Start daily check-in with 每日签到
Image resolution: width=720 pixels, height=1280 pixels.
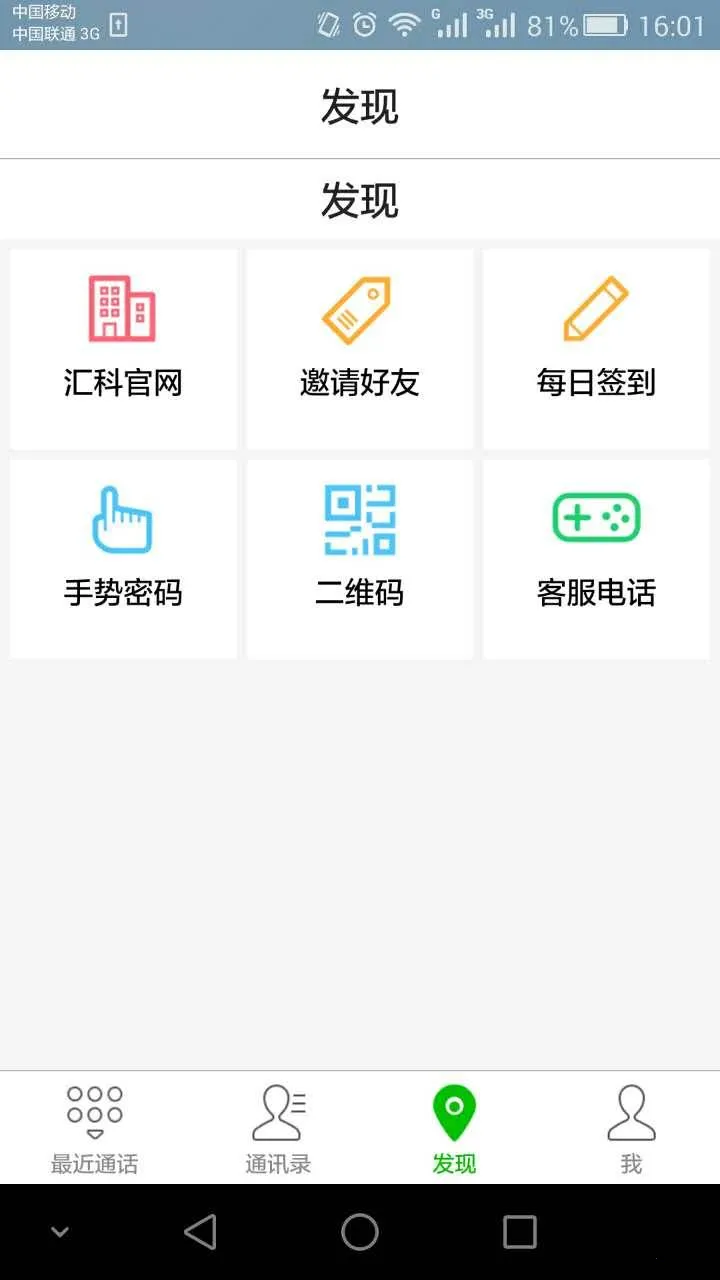[596, 348]
